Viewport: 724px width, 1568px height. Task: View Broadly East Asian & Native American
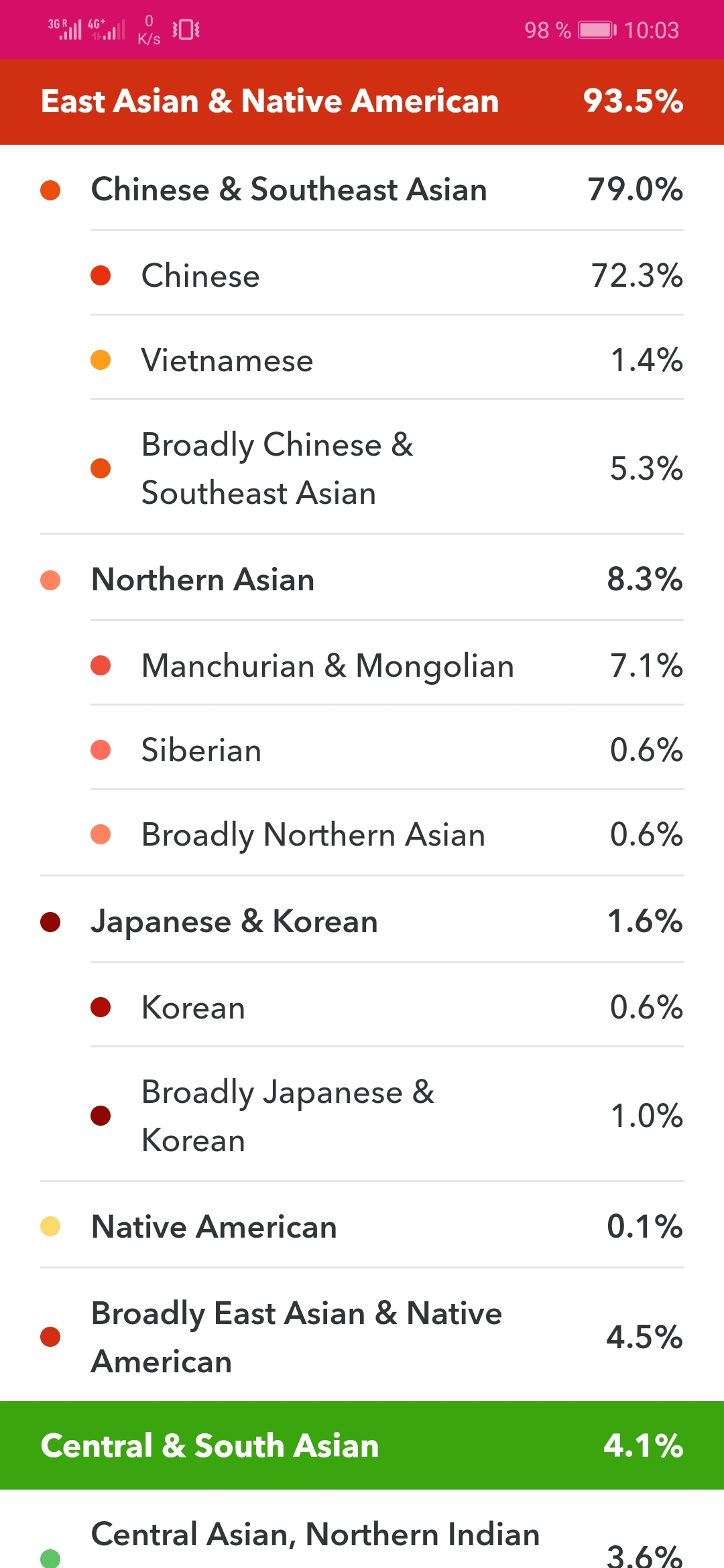(x=362, y=1336)
